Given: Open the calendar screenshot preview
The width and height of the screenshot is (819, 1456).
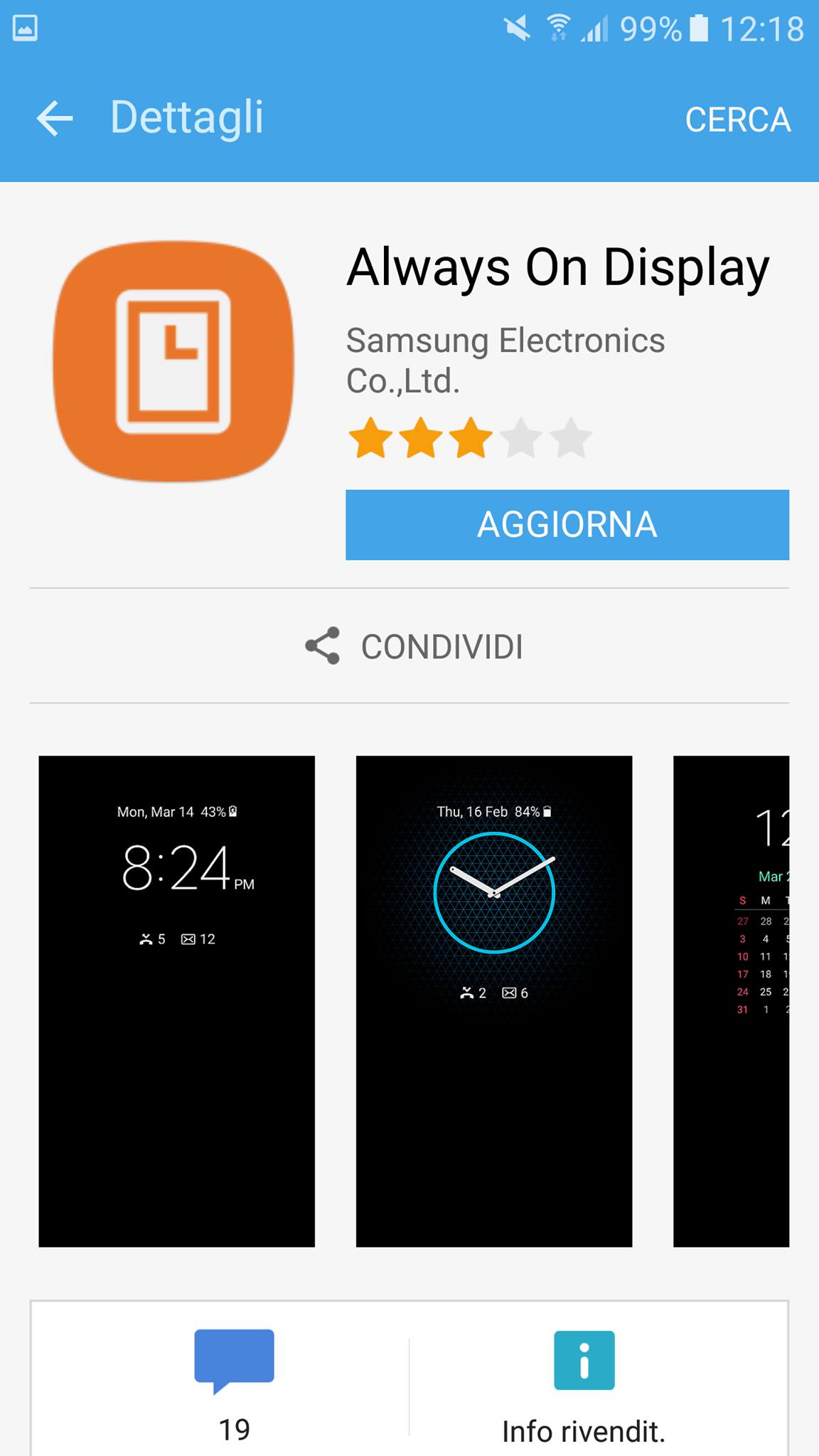Looking at the screenshot, I should (731, 1001).
